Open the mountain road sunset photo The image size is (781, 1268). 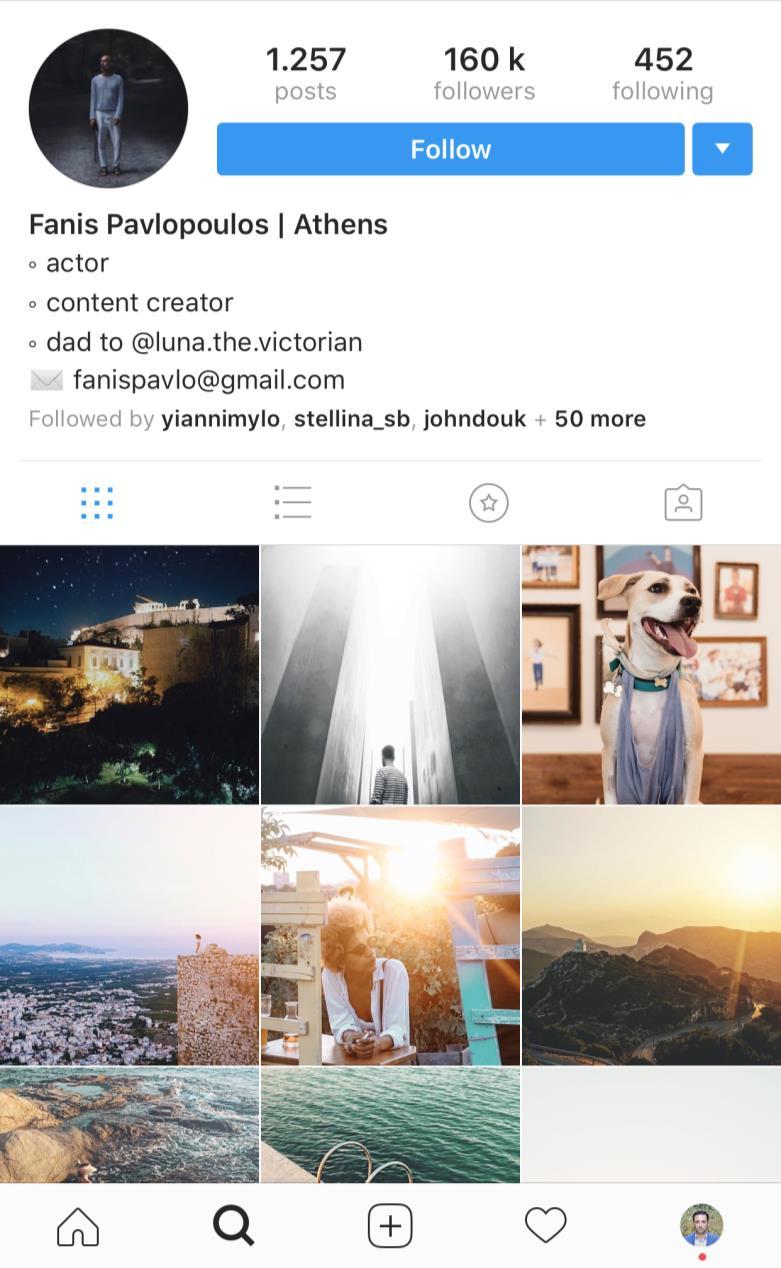651,936
